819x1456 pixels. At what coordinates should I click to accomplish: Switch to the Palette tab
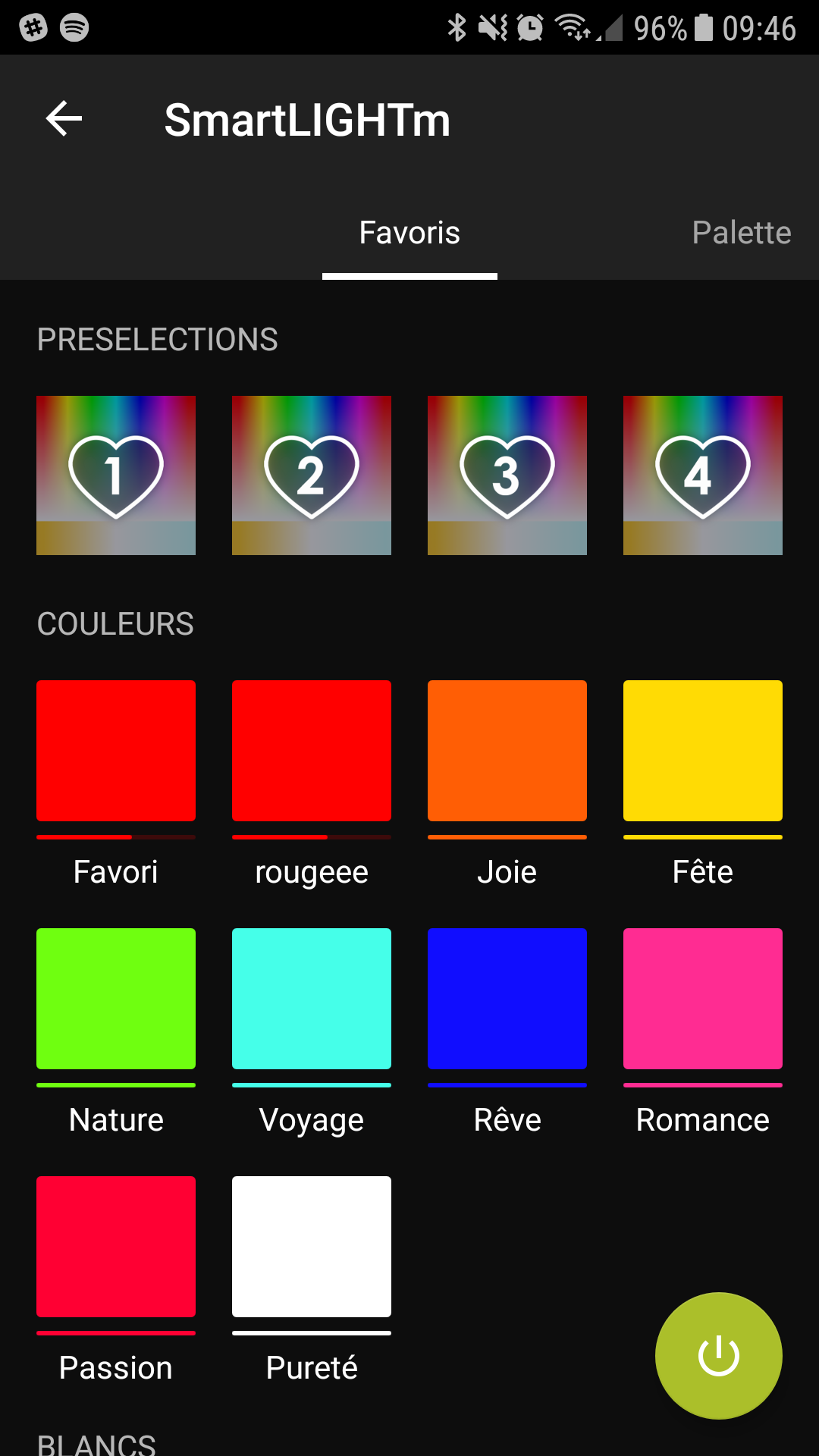pos(741,233)
